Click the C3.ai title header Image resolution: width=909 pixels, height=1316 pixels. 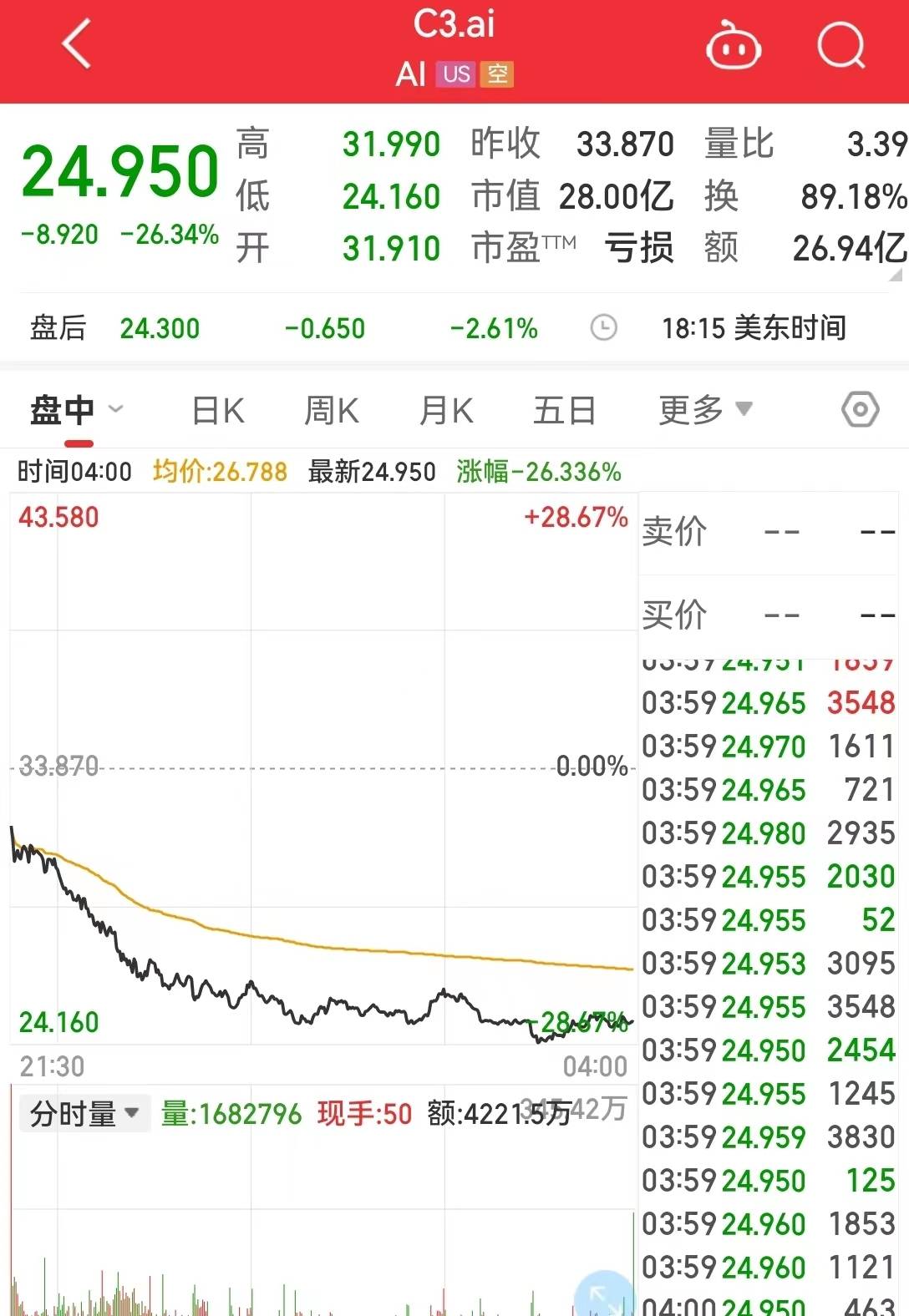click(454, 25)
